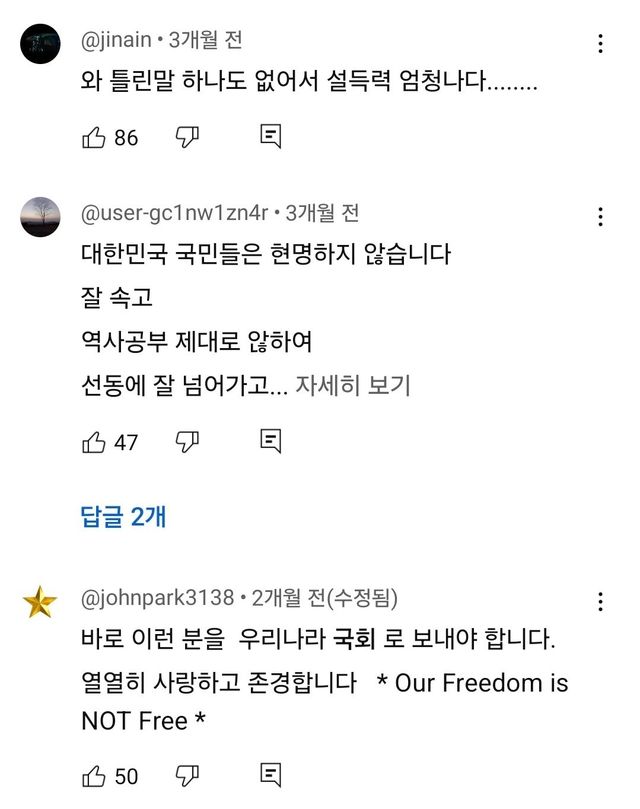Reply to @user-gc1nw1zn4r's comment

(x=270, y=440)
